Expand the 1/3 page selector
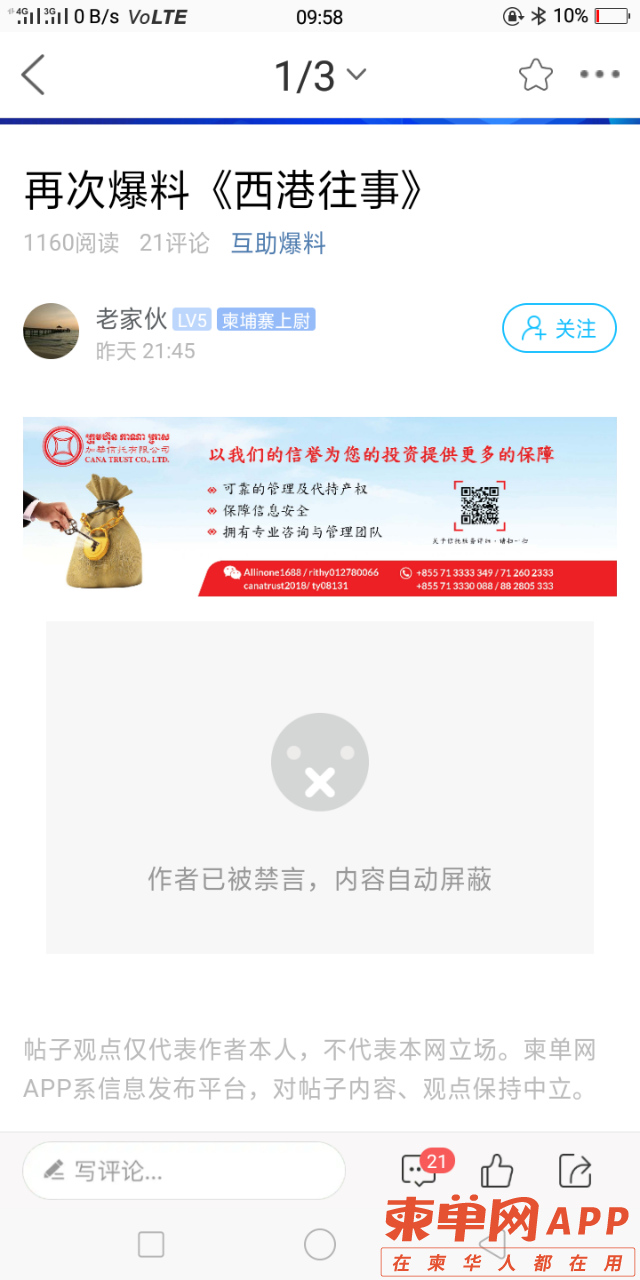Viewport: 640px width, 1280px height. coord(320,75)
